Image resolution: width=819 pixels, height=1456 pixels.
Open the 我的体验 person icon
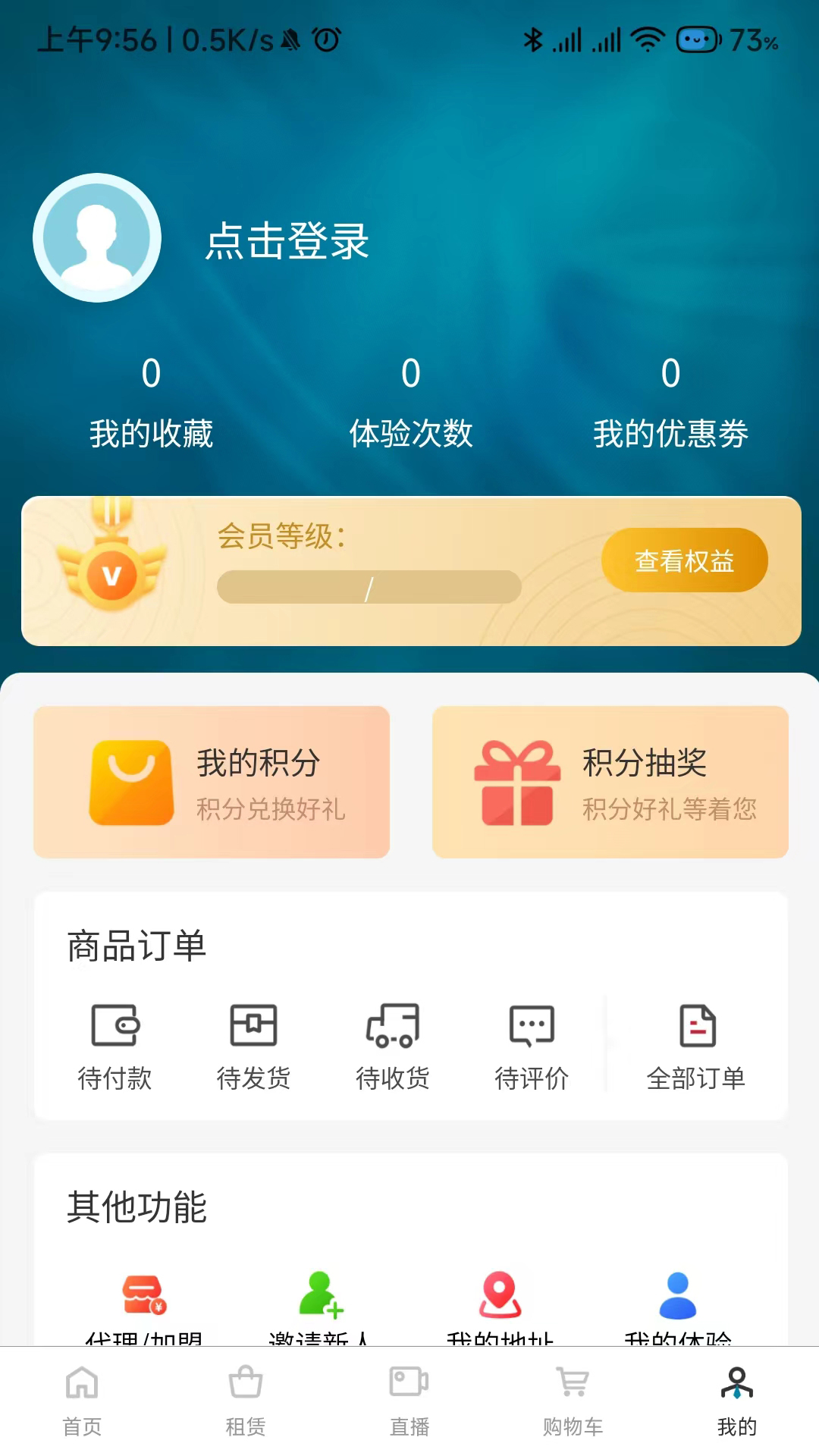tap(676, 1291)
